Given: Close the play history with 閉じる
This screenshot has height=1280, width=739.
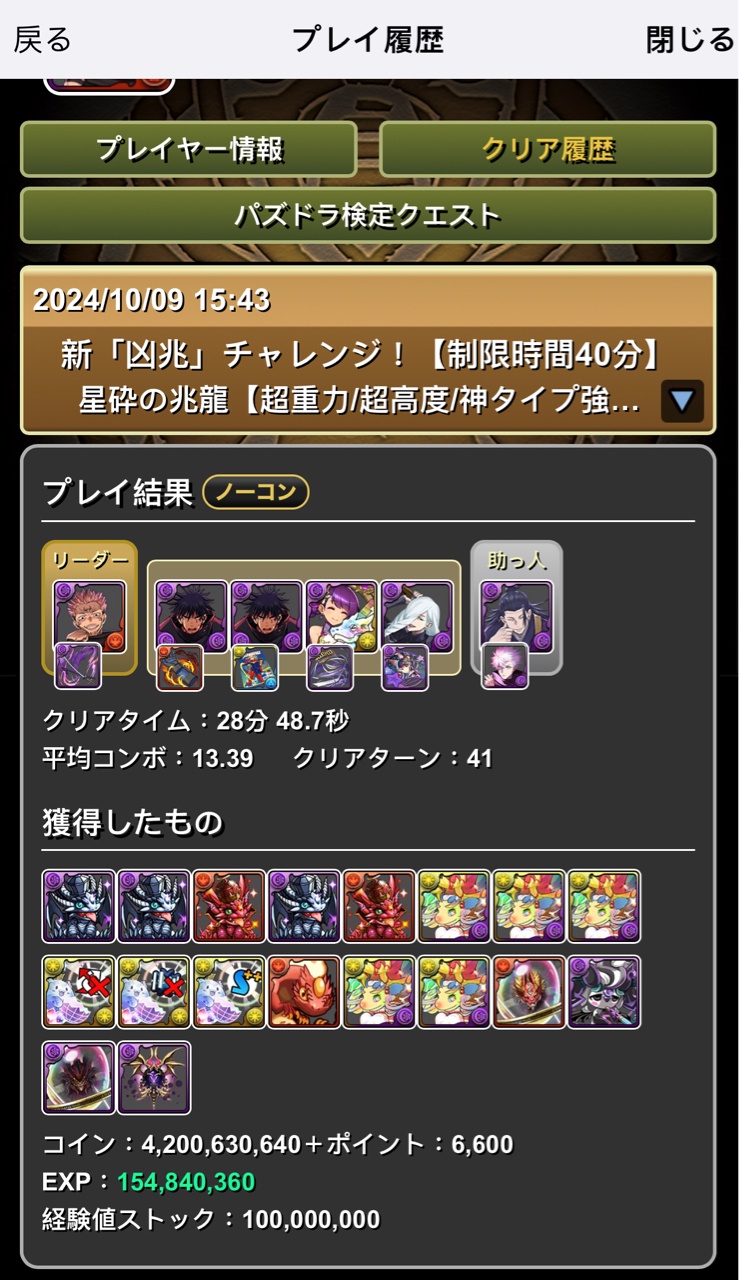Looking at the screenshot, I should point(690,40).
